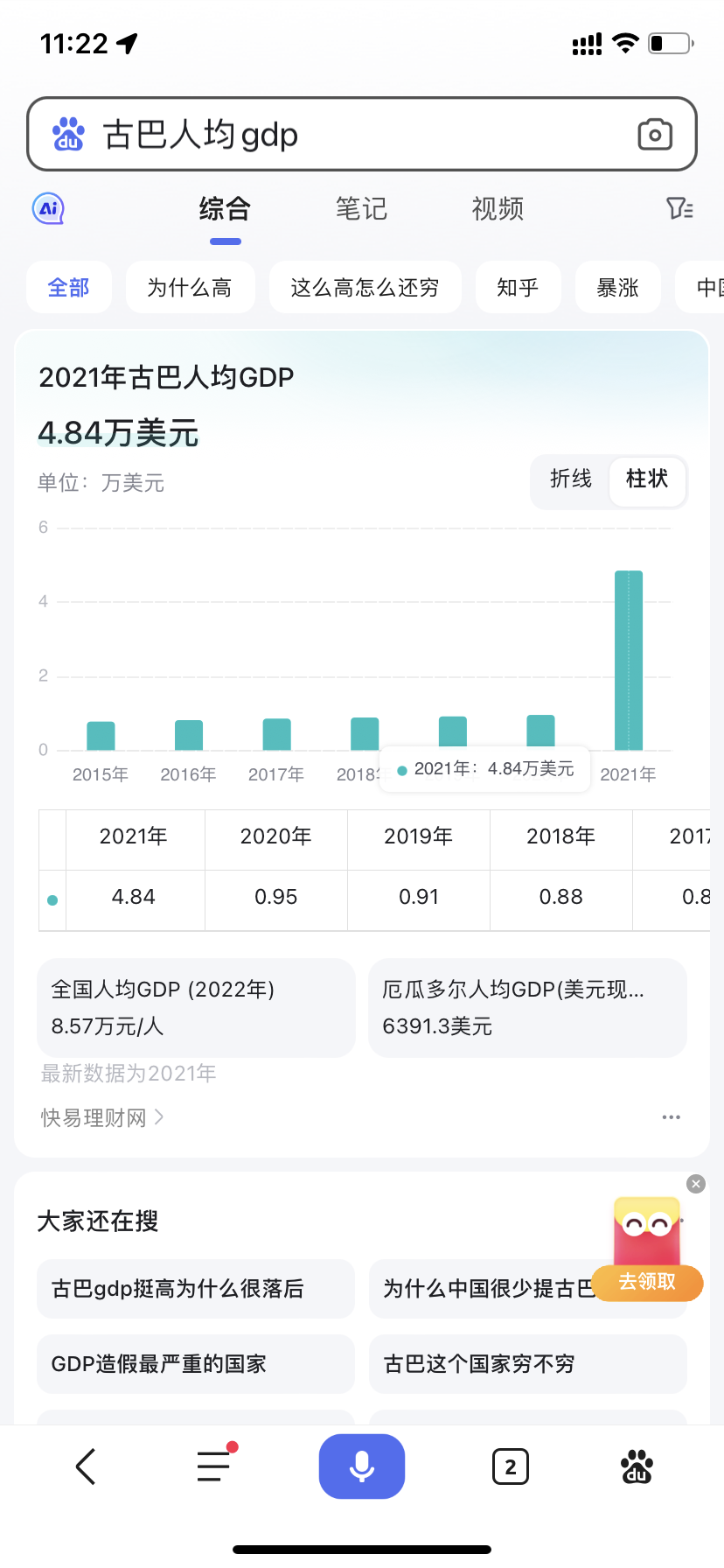Tap the microphone button for voice search
Viewport: 724px width, 1568px height.
click(362, 1466)
